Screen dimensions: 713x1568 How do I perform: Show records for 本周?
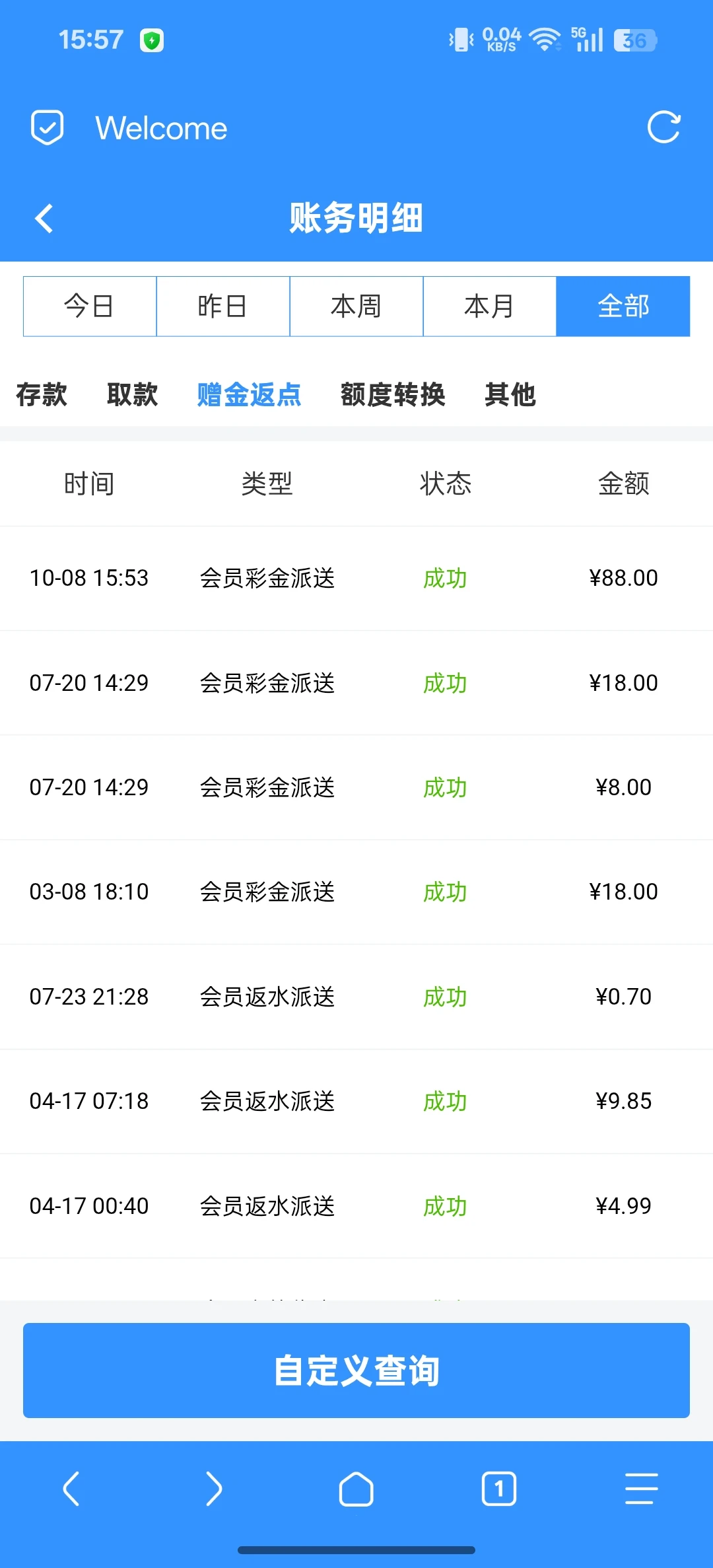[356, 306]
